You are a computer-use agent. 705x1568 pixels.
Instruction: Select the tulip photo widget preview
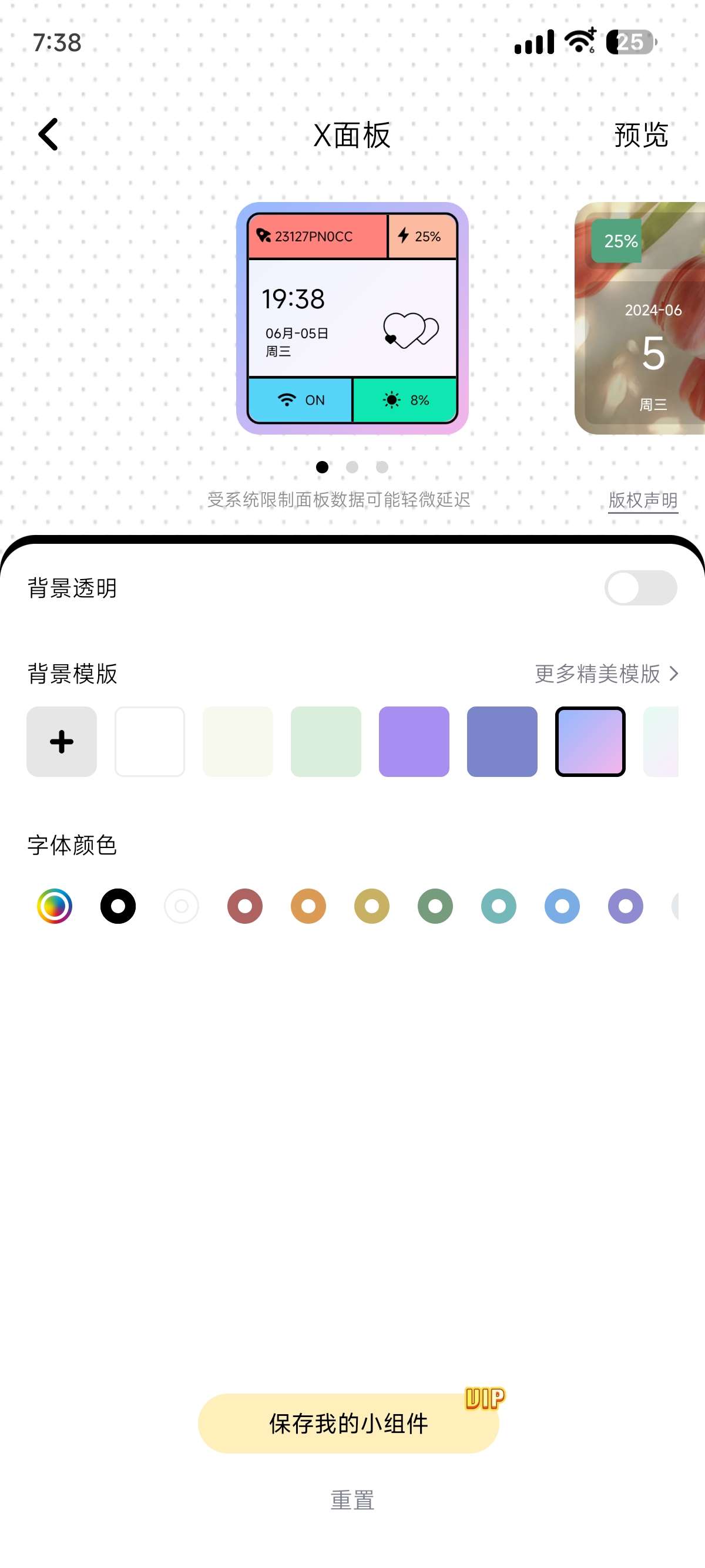639,318
